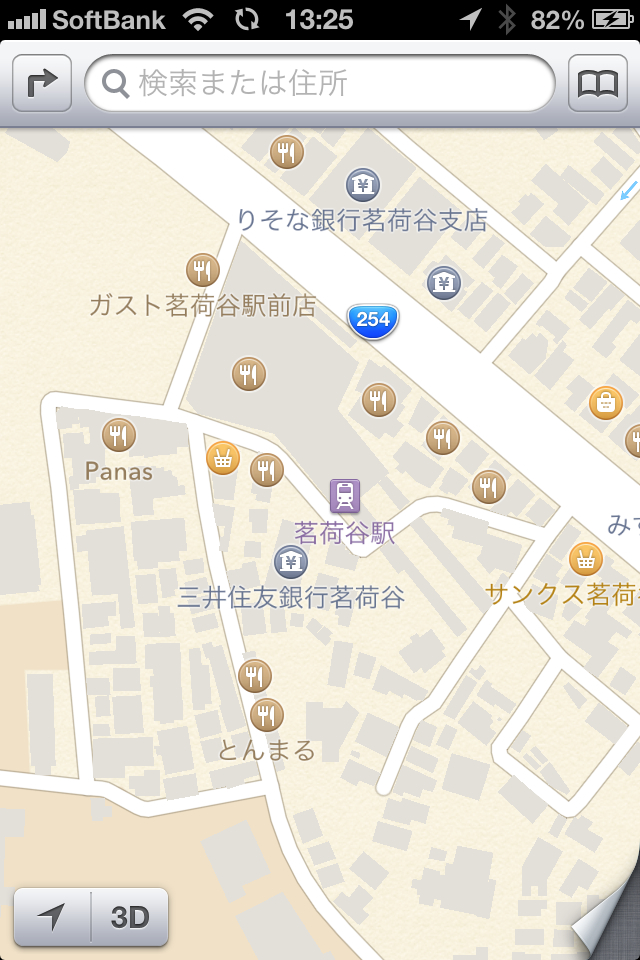Center map on current location
Viewport: 640px width, 960px height.
pos(52,916)
